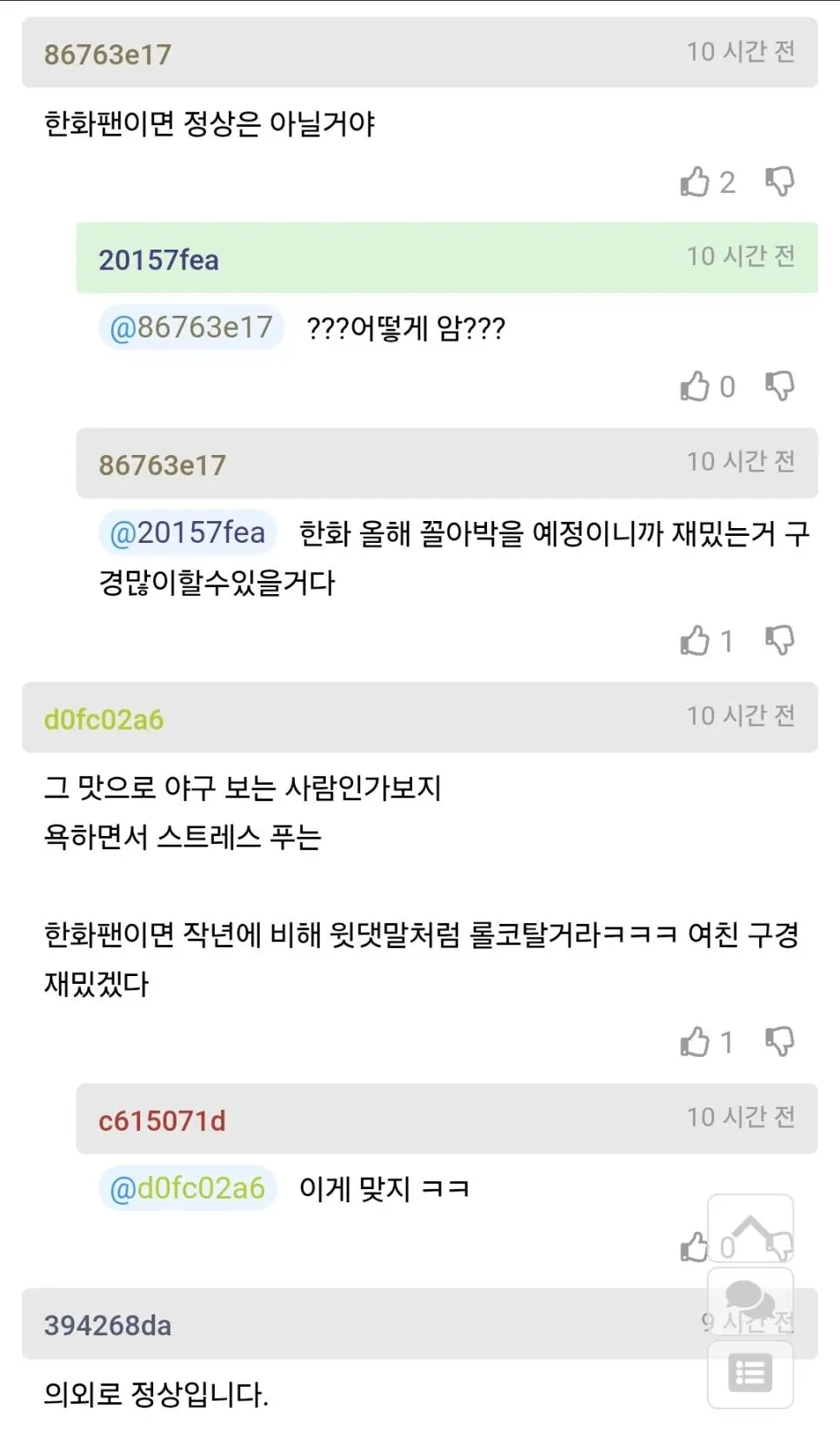Like c615071d's reply 이게 맞지 ㅋㅋ
Image resolution: width=840 pixels, height=1431 pixels.
pos(694,1247)
